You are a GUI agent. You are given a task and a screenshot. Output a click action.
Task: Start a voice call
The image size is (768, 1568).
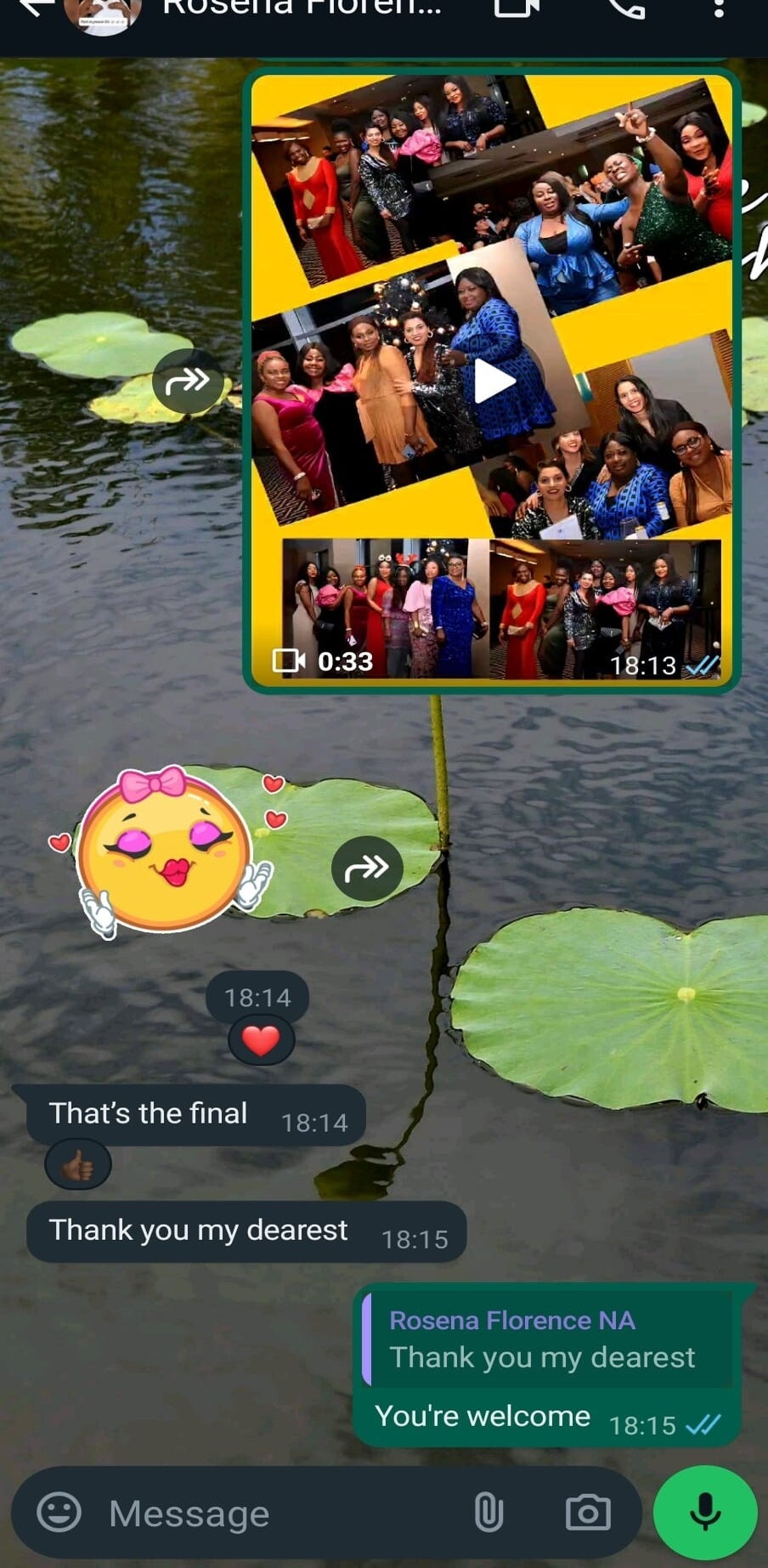[626, 8]
